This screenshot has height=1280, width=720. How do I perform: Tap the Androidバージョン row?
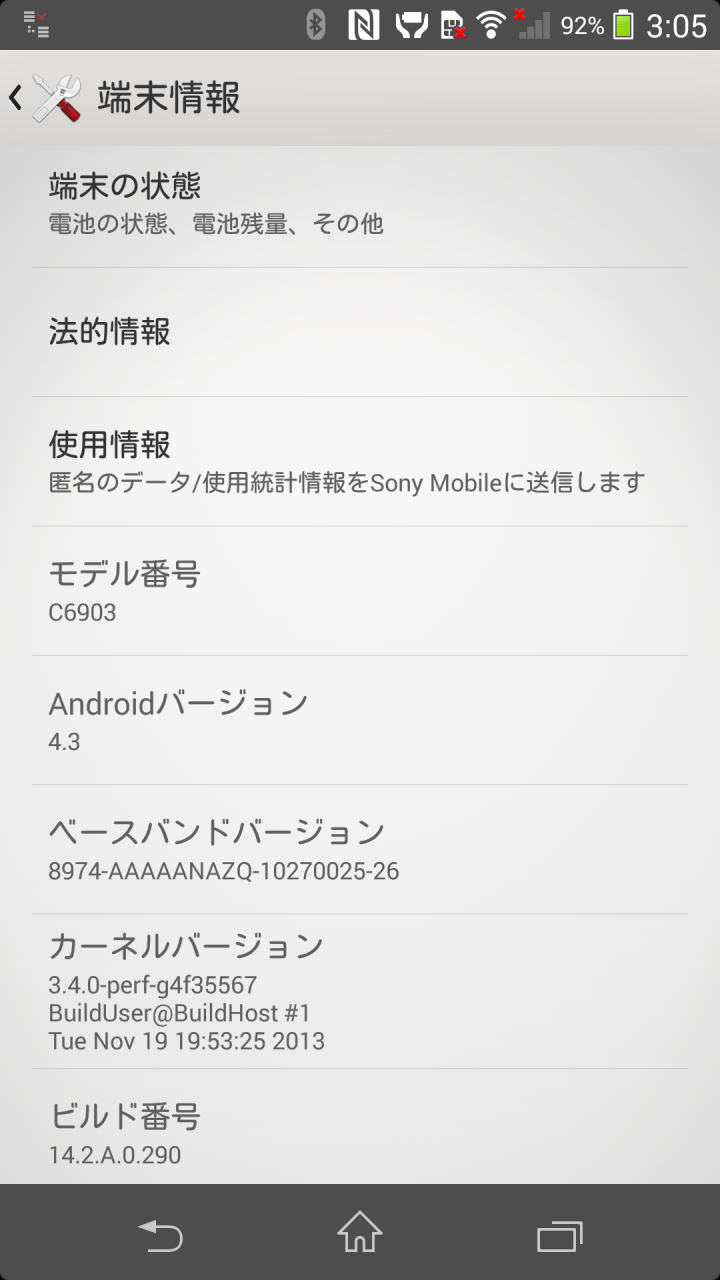(360, 720)
